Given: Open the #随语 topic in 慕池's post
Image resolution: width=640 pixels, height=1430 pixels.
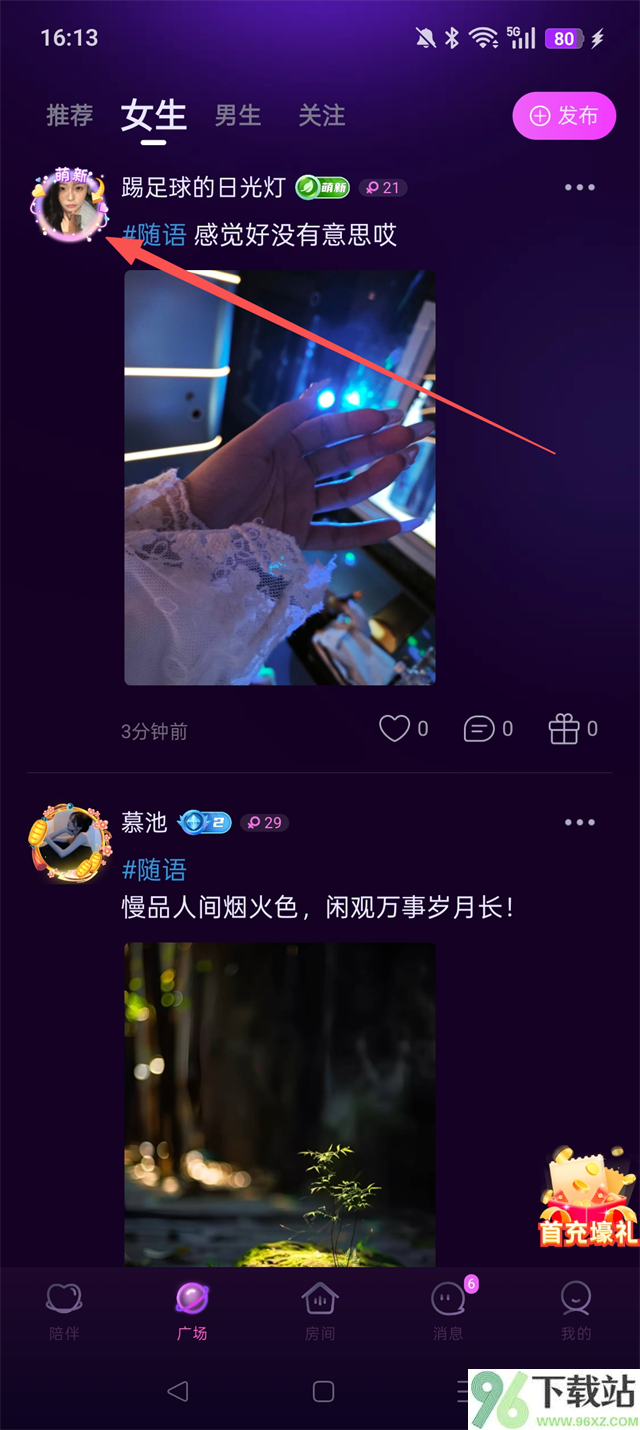Looking at the screenshot, I should (x=154, y=870).
